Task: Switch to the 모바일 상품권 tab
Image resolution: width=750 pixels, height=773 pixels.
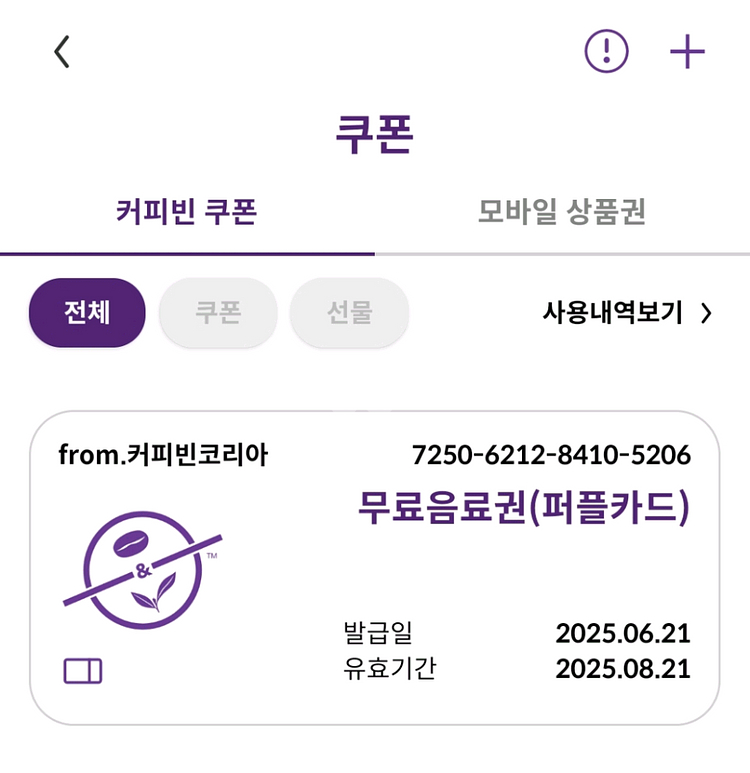Action: click(x=562, y=211)
